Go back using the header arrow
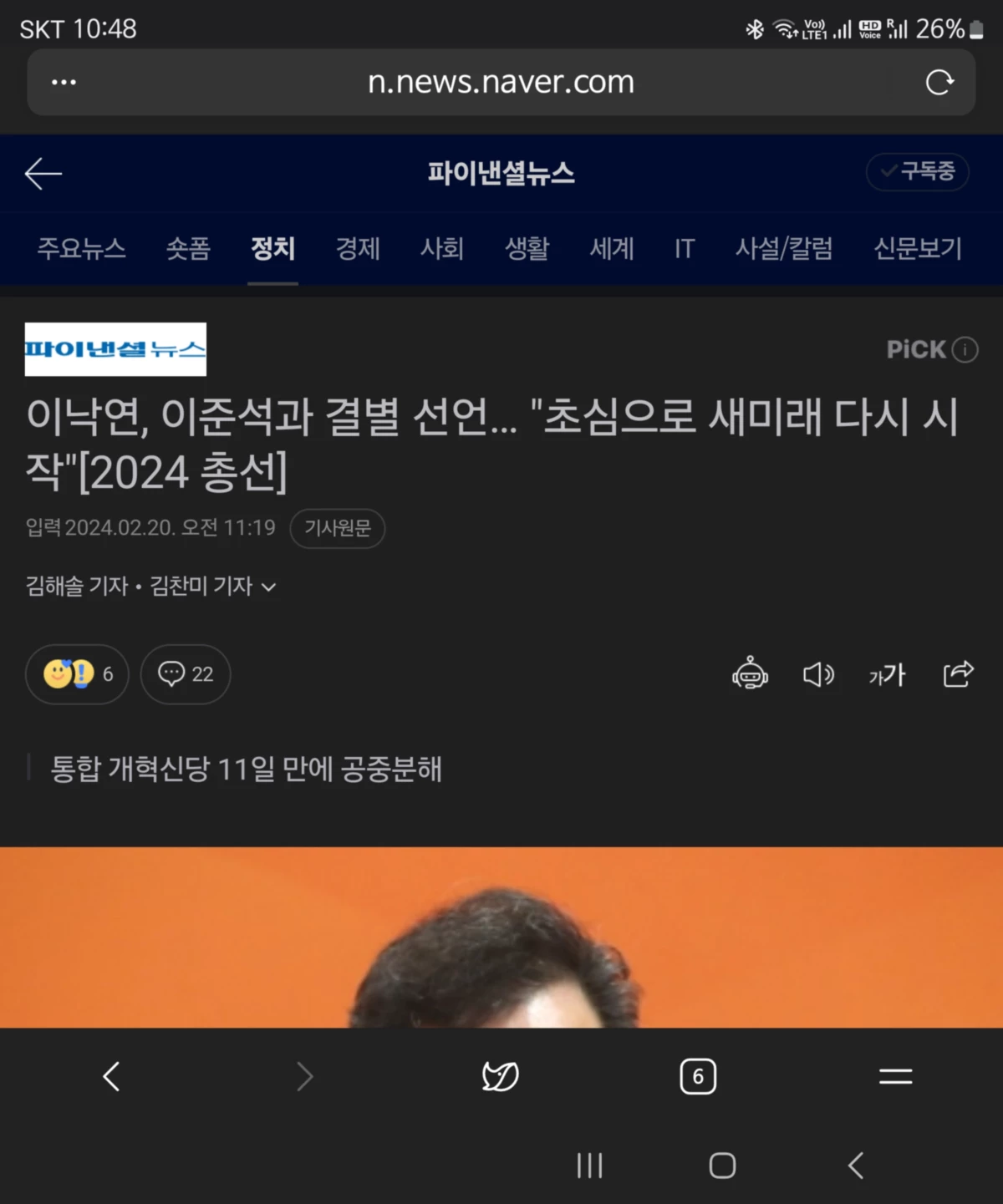1003x1204 pixels. [x=43, y=174]
